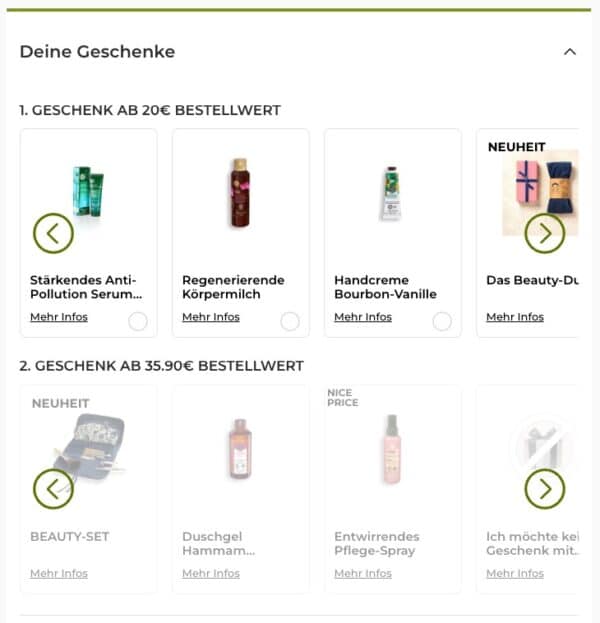Show next gifts in first gift carousel
The width and height of the screenshot is (600, 623).
point(544,233)
